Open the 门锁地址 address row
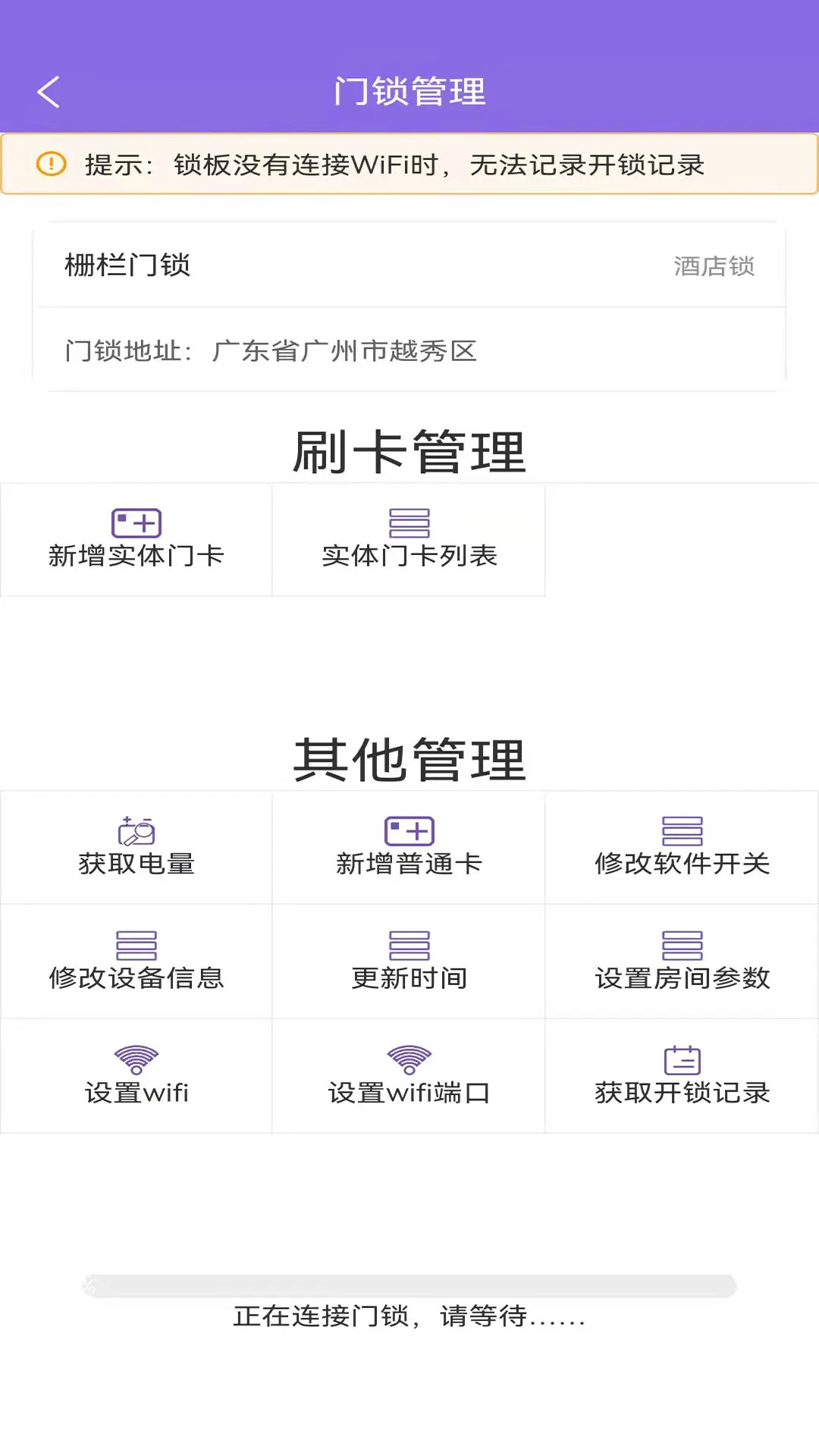Image resolution: width=819 pixels, height=1456 pixels. point(271,351)
